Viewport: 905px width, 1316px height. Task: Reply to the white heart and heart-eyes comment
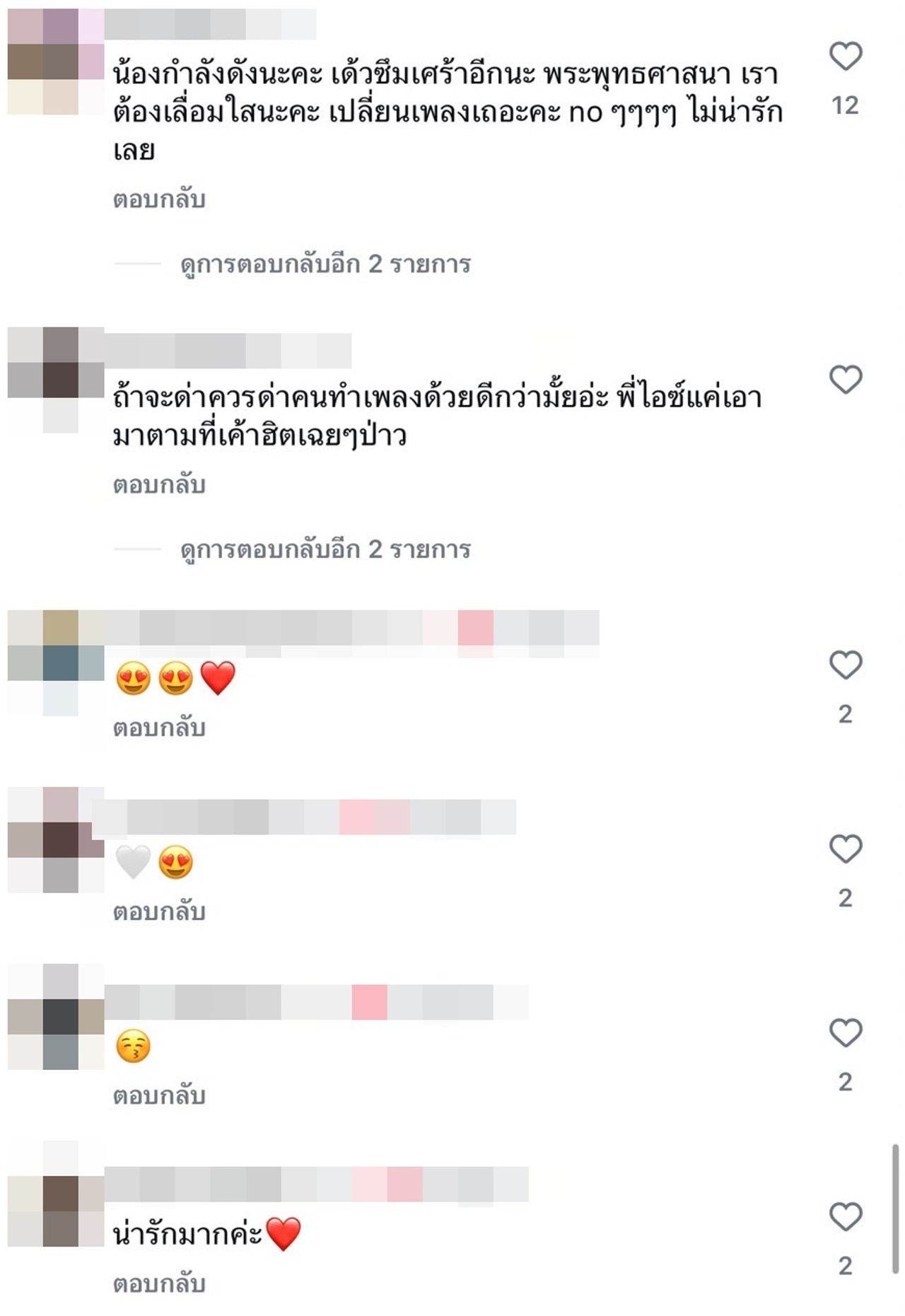tap(159, 912)
